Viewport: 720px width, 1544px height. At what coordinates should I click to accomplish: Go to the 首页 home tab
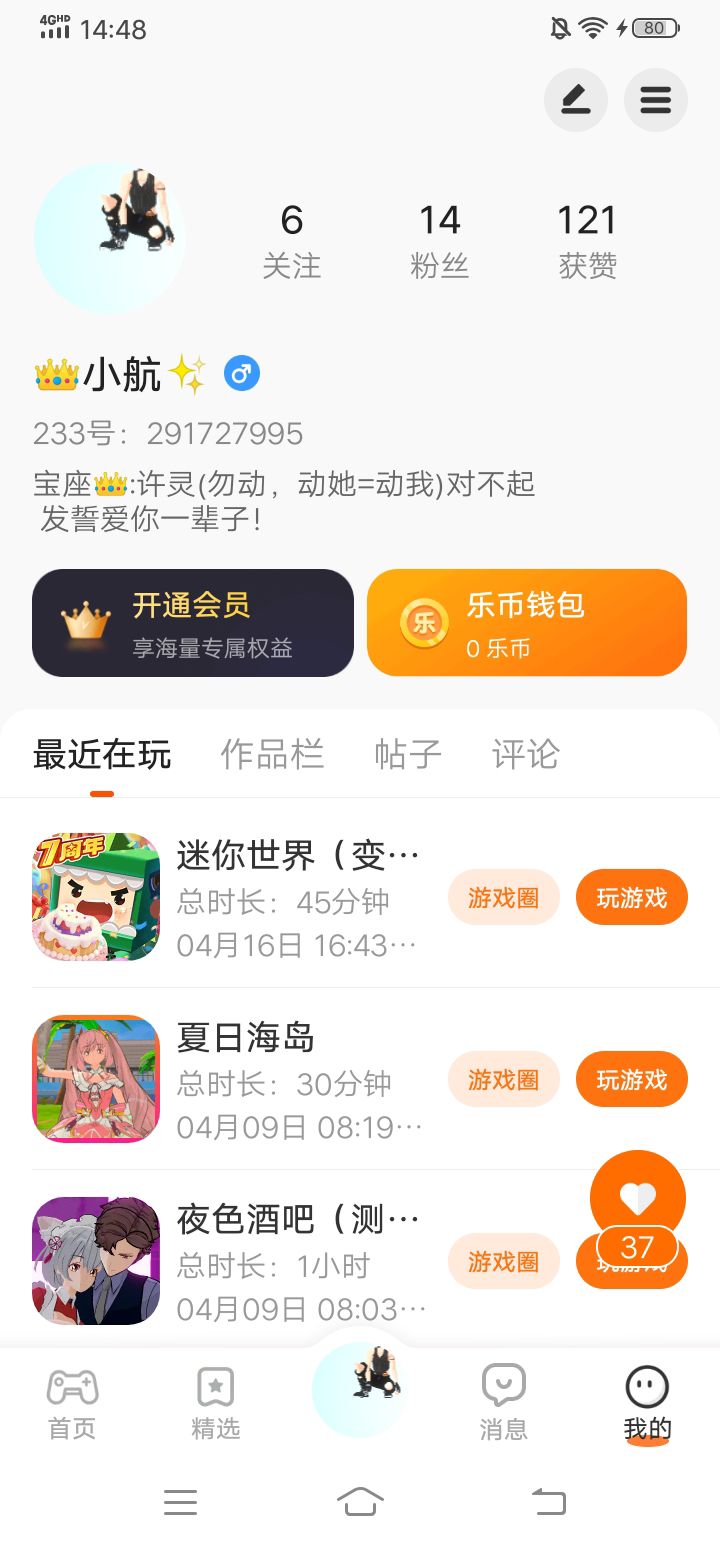tap(72, 1404)
